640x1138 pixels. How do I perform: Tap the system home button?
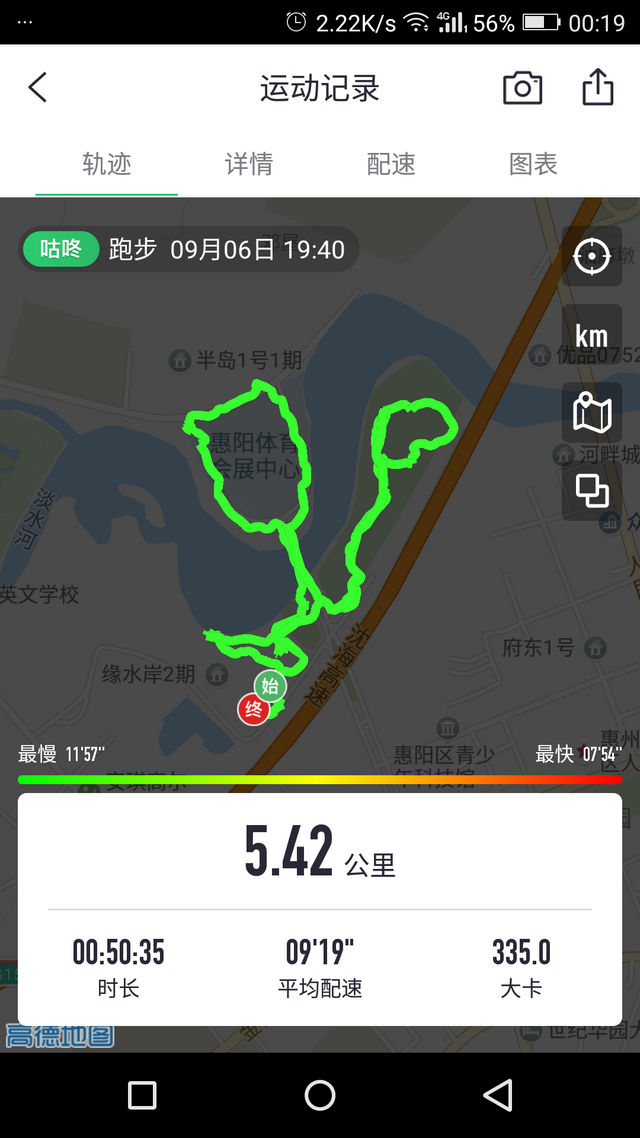point(320,1095)
